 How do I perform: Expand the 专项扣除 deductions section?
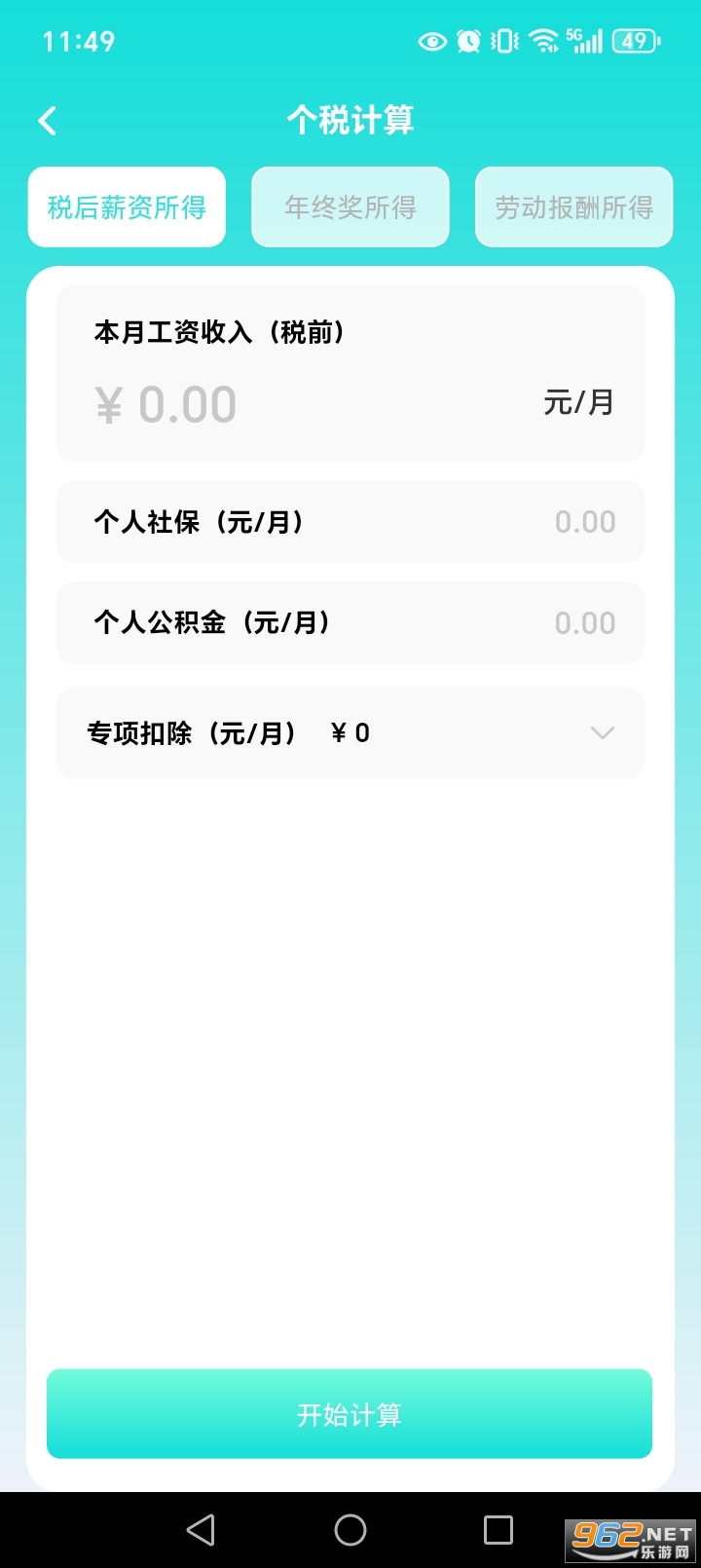click(350, 732)
